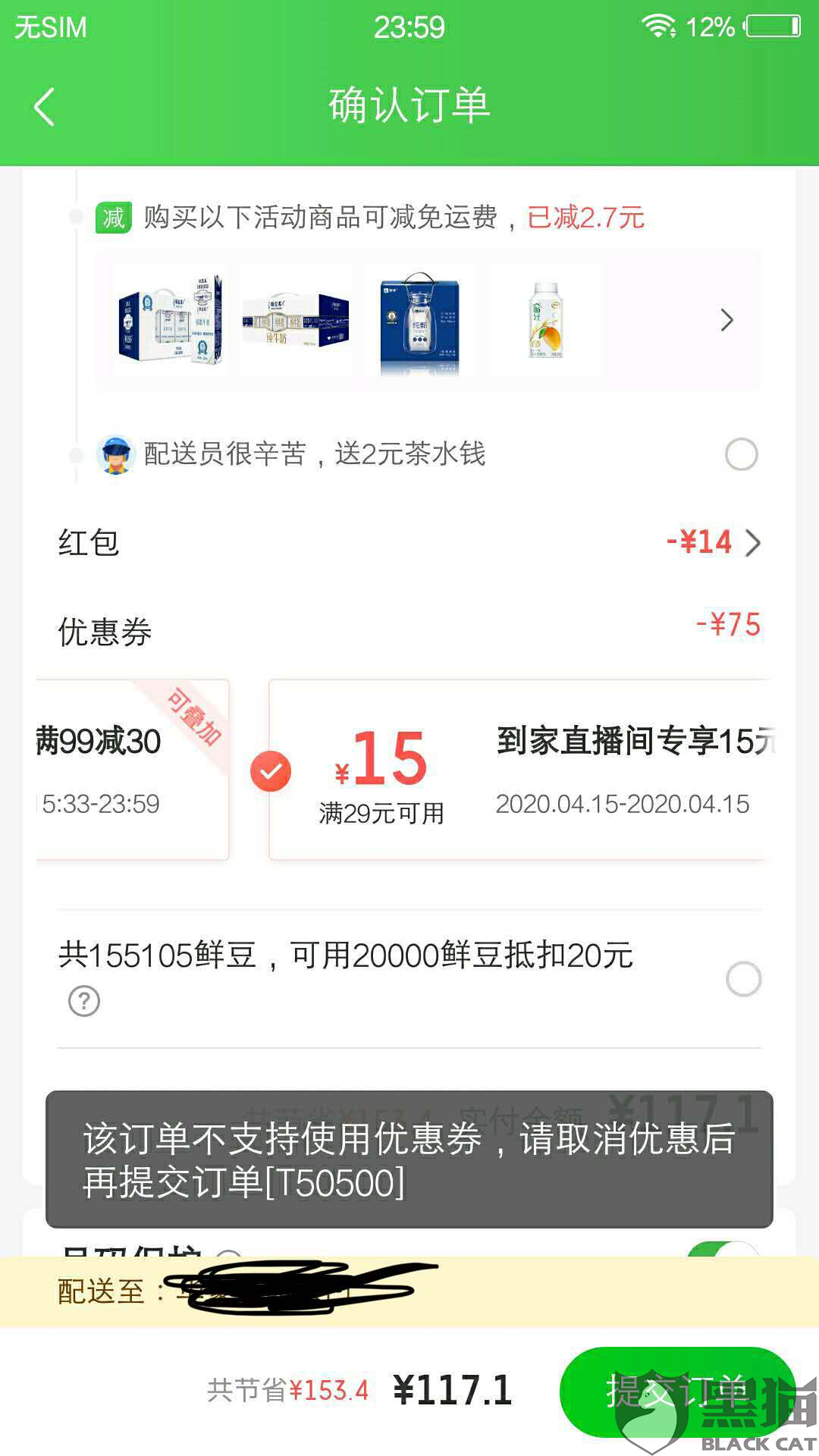Enable 20000鲜豆抵扣20元
The width and height of the screenshot is (819, 1456).
pos(743,979)
